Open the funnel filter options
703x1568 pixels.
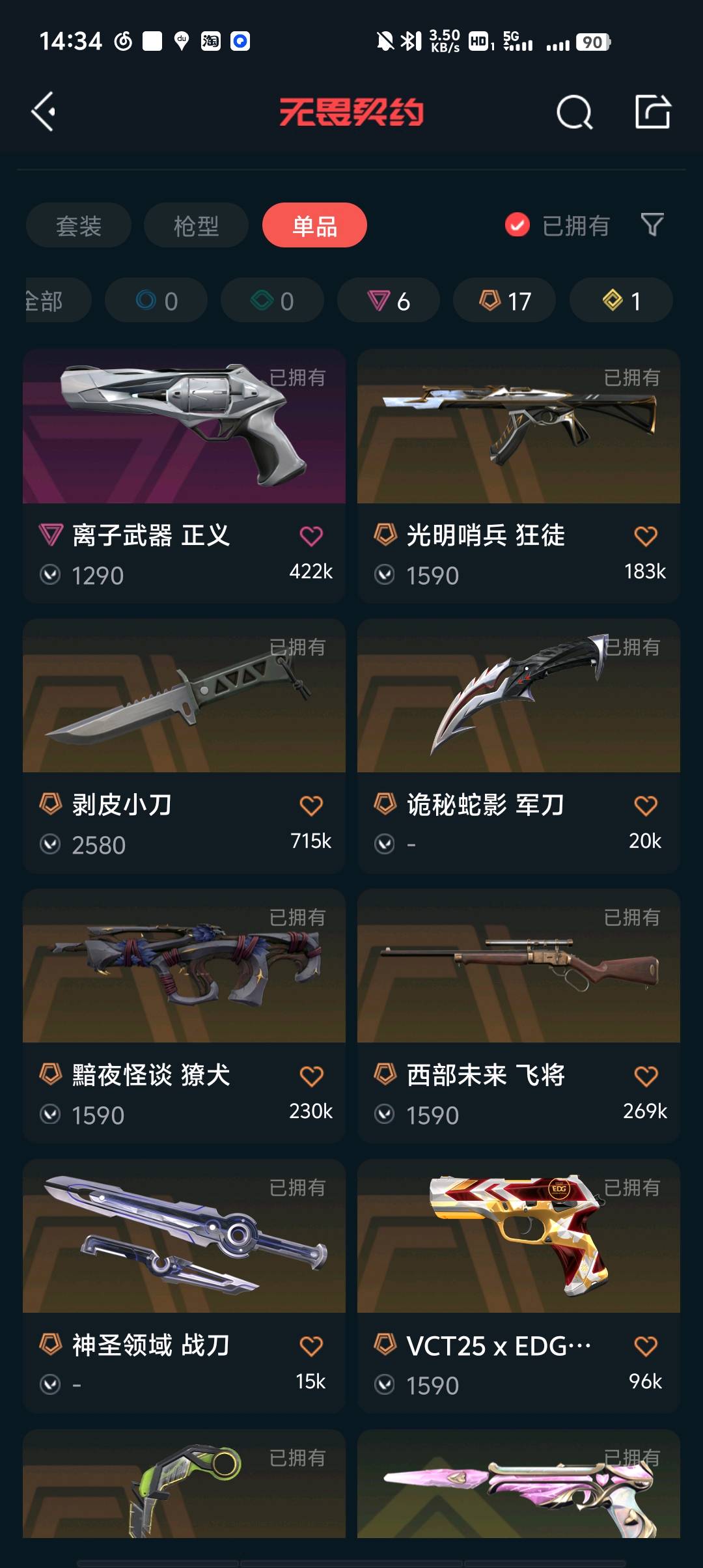tap(652, 225)
